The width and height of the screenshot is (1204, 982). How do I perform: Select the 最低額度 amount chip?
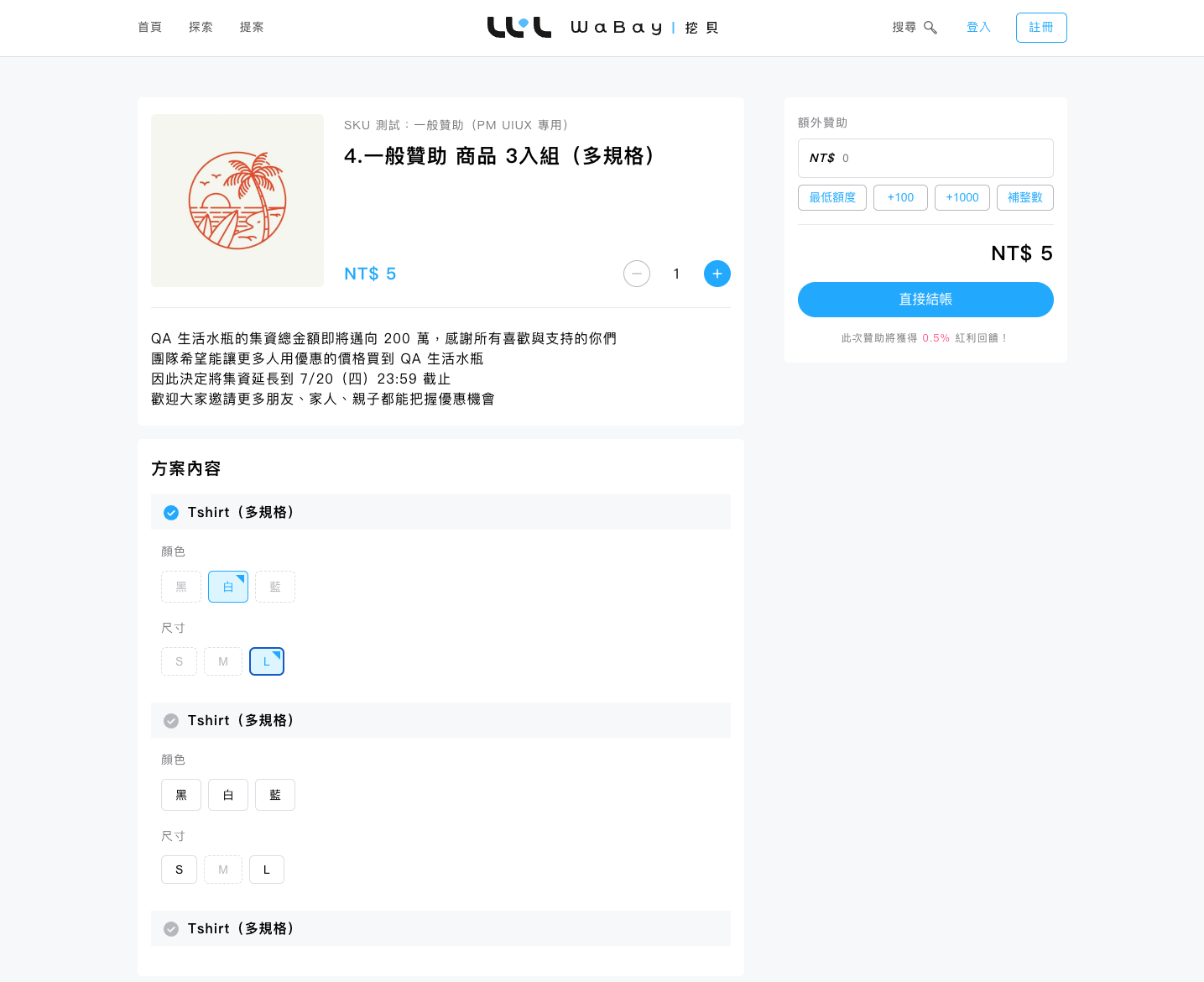[831, 198]
